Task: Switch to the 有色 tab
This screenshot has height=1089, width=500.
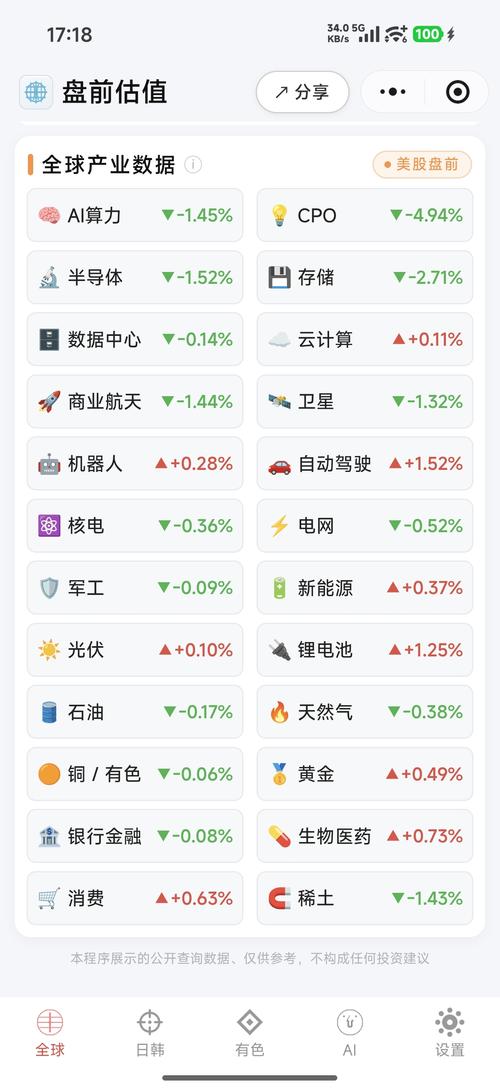Action: (x=250, y=1033)
